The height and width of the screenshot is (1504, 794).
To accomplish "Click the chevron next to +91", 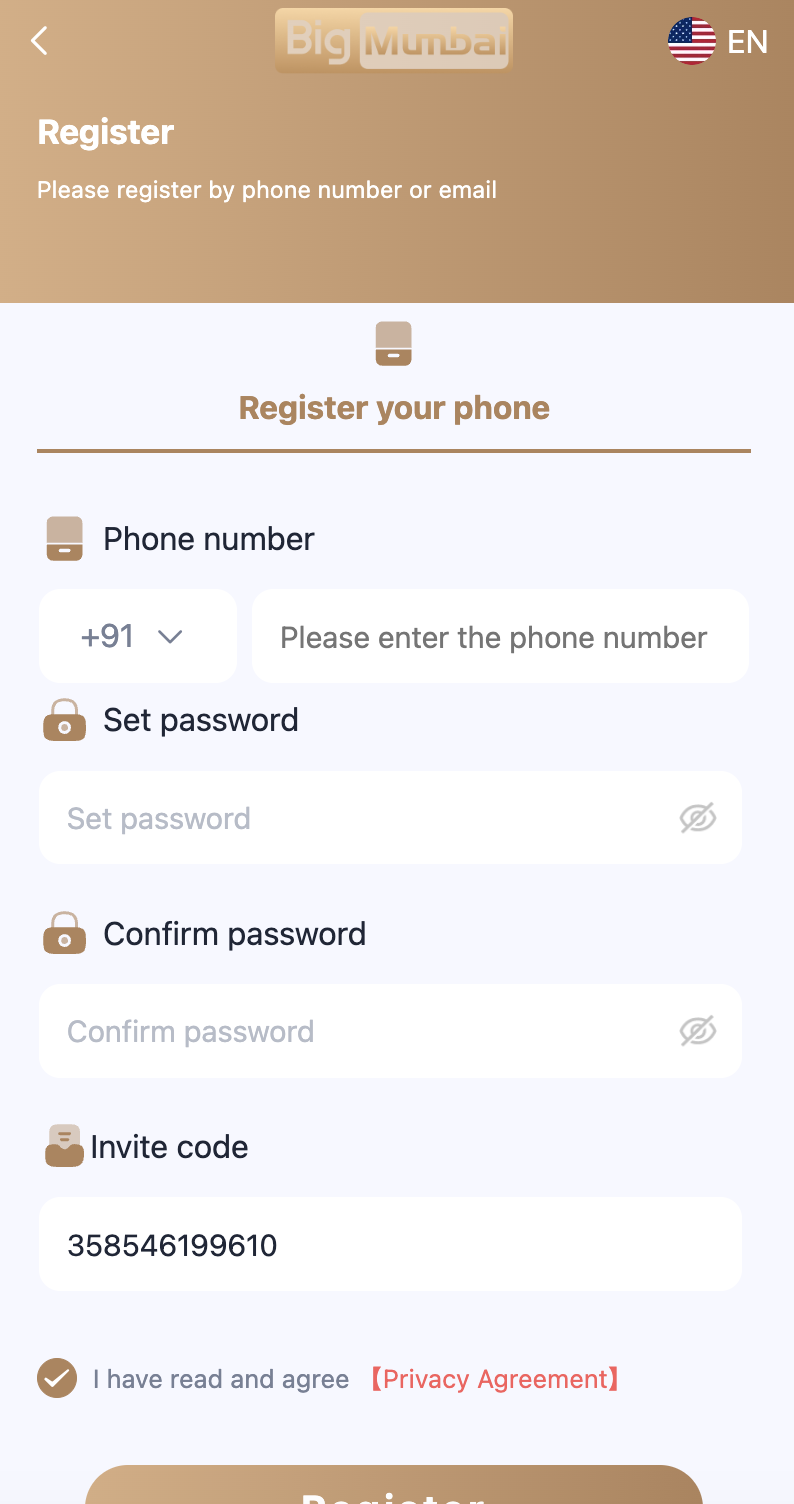I will (170, 636).
